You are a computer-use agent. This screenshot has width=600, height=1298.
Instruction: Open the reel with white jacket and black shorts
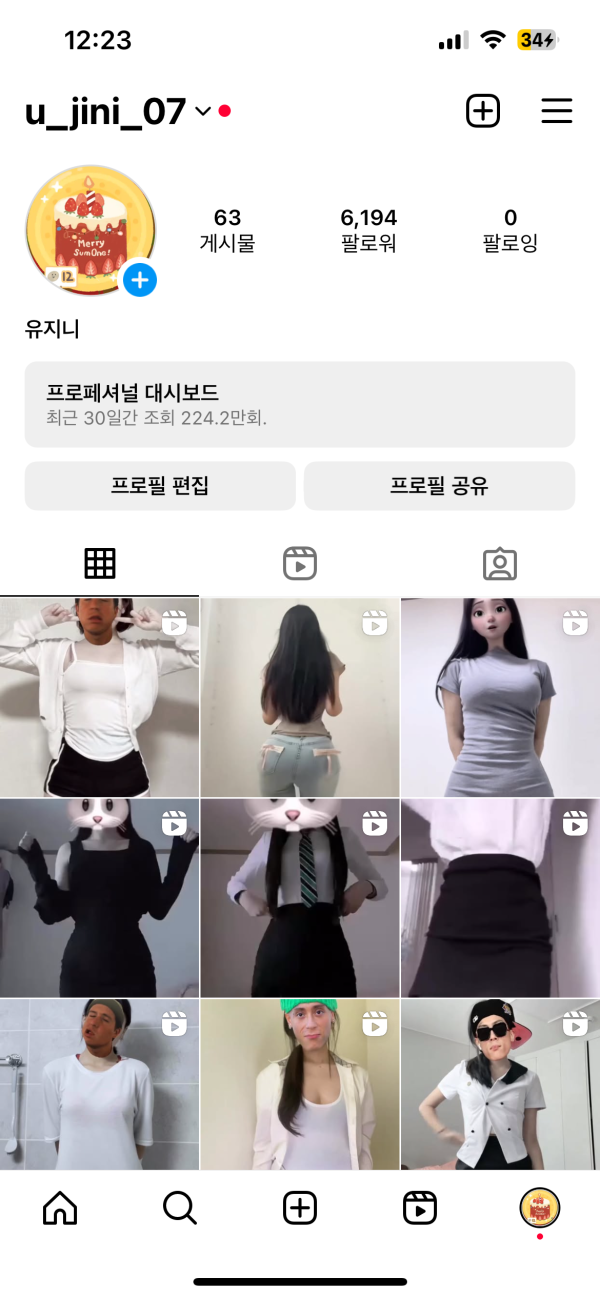pos(99,697)
